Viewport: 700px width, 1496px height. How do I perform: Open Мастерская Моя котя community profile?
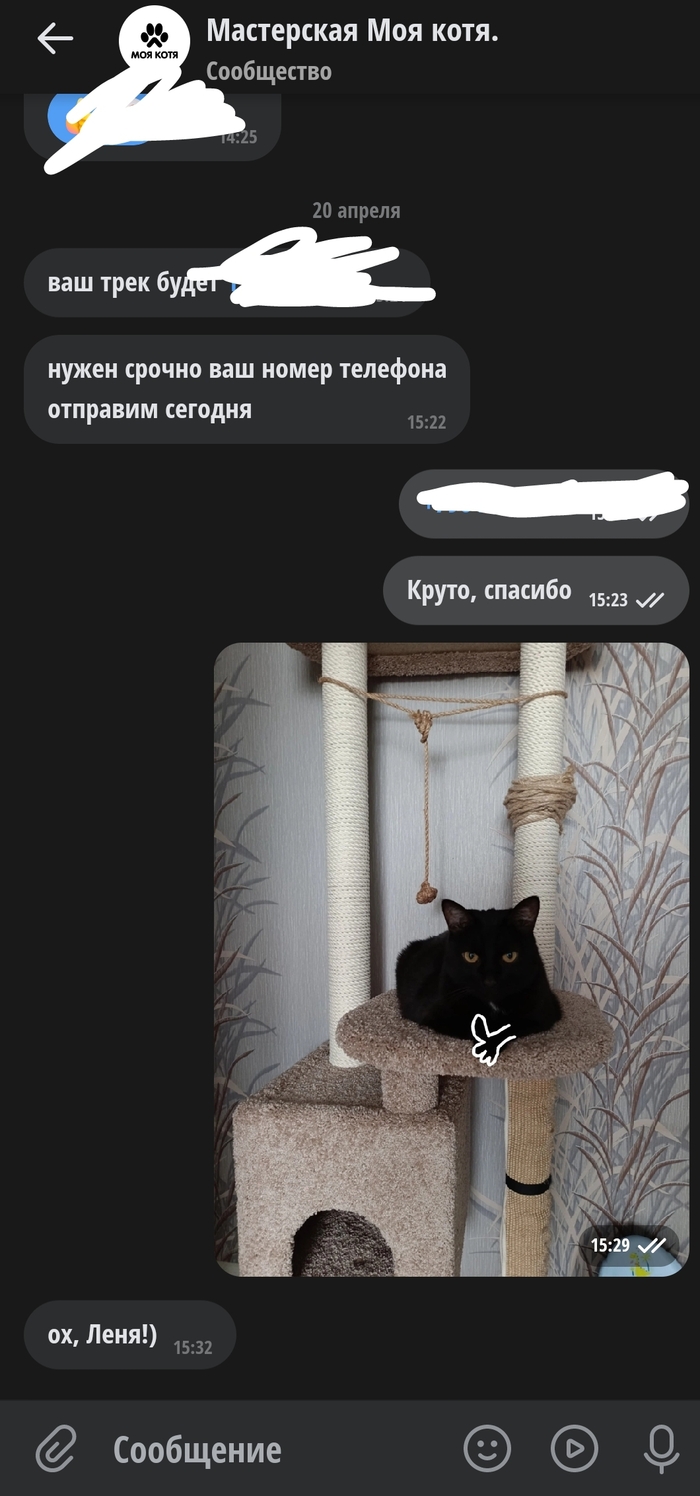[352, 32]
